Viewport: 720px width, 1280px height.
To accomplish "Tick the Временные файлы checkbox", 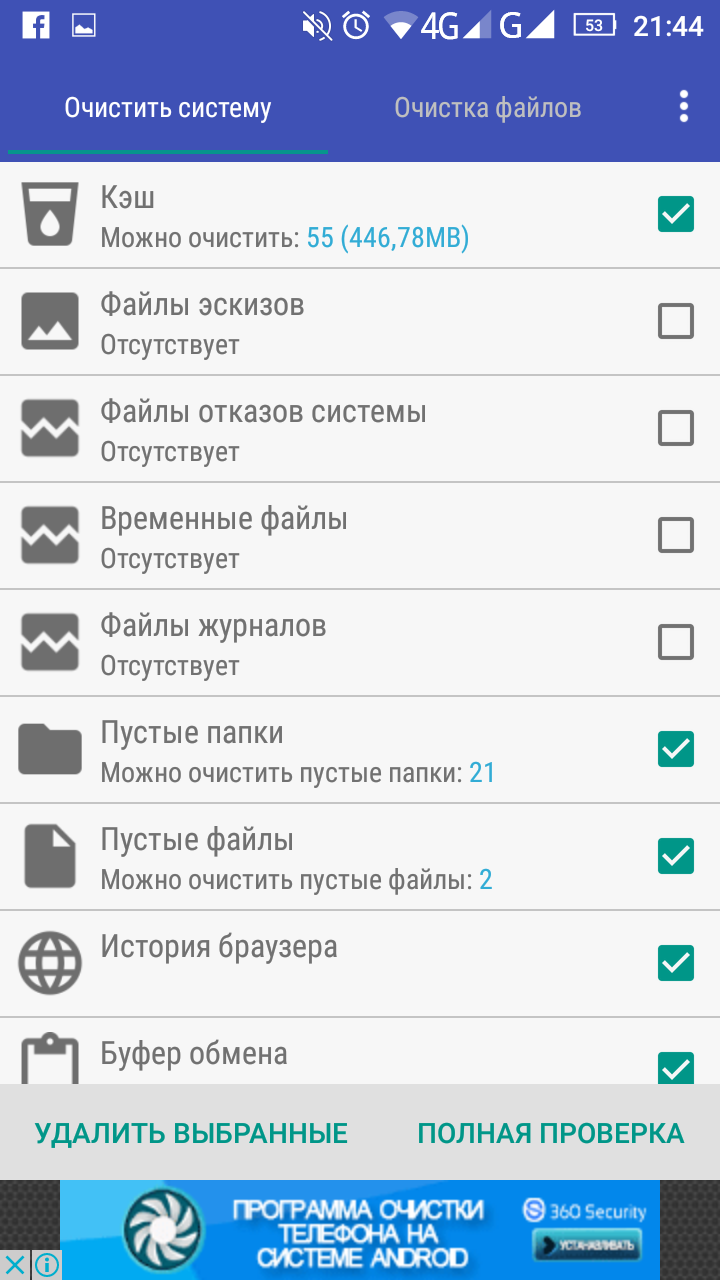I will (x=676, y=535).
